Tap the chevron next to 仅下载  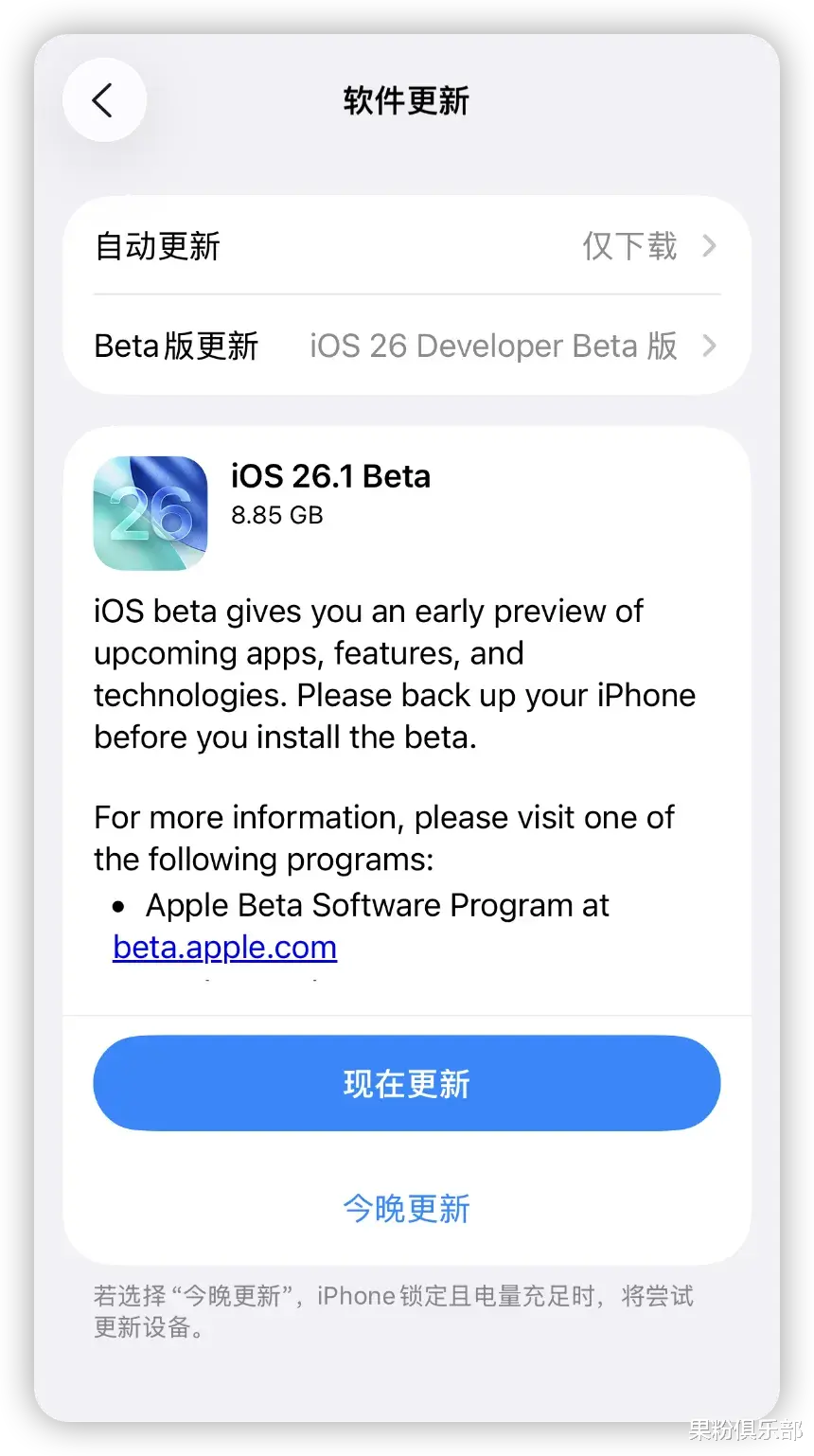(709, 246)
